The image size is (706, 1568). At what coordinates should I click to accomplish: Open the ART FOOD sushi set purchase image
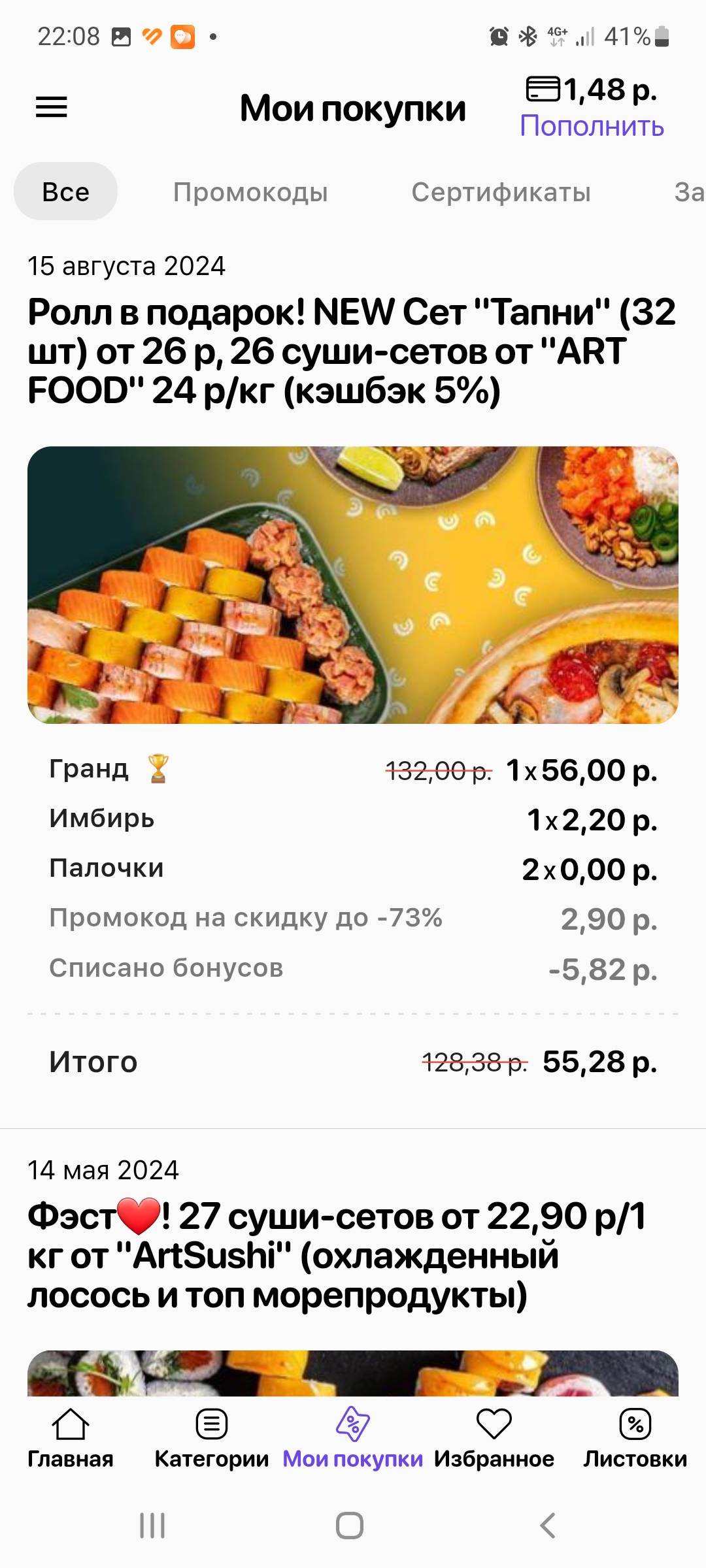click(353, 585)
